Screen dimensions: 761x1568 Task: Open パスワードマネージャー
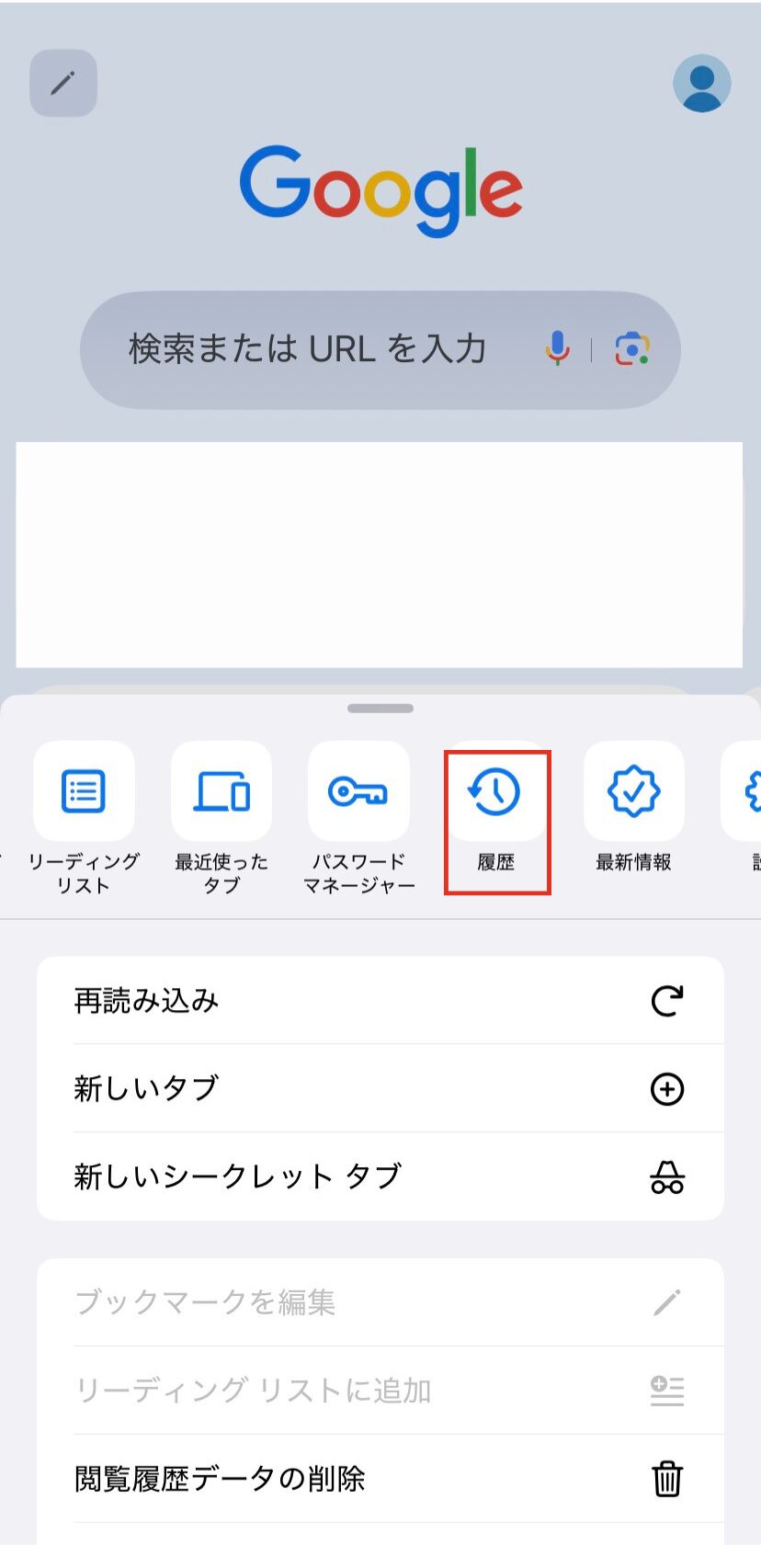358,819
